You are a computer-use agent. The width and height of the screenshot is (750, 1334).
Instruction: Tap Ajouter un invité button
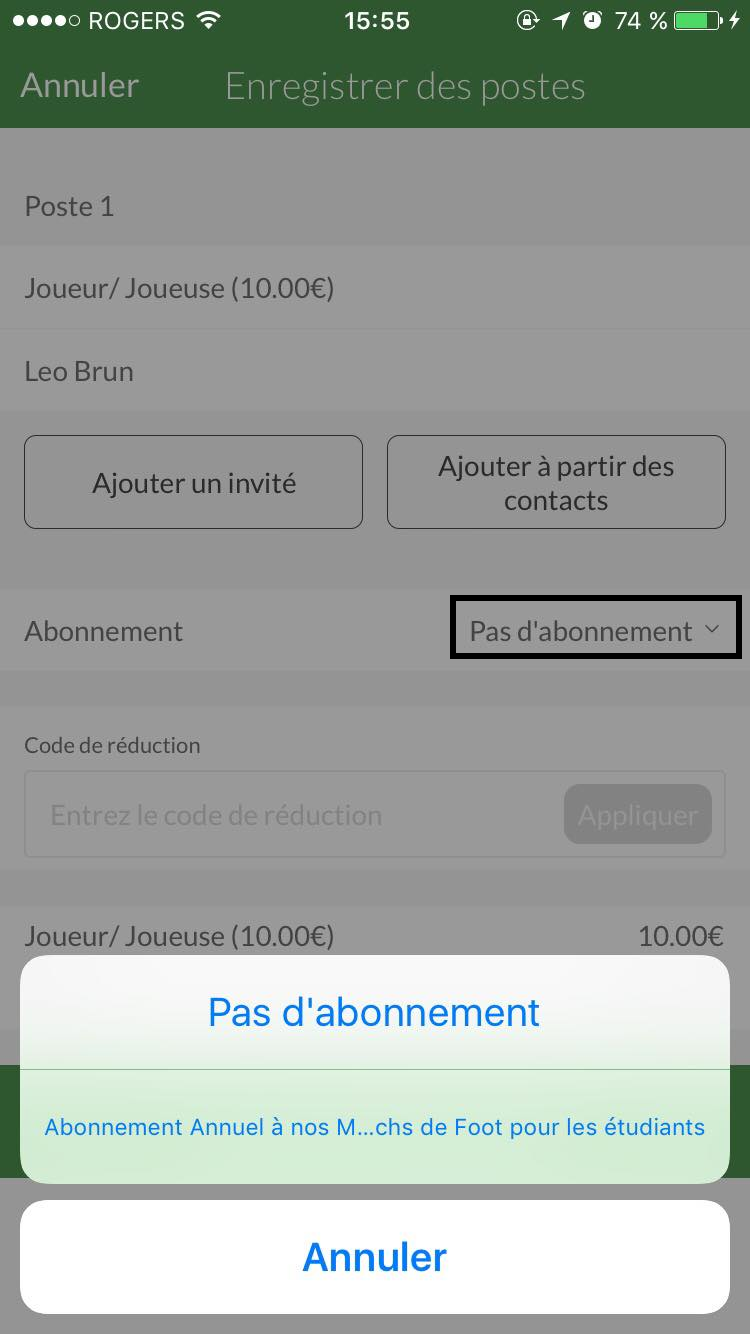194,482
